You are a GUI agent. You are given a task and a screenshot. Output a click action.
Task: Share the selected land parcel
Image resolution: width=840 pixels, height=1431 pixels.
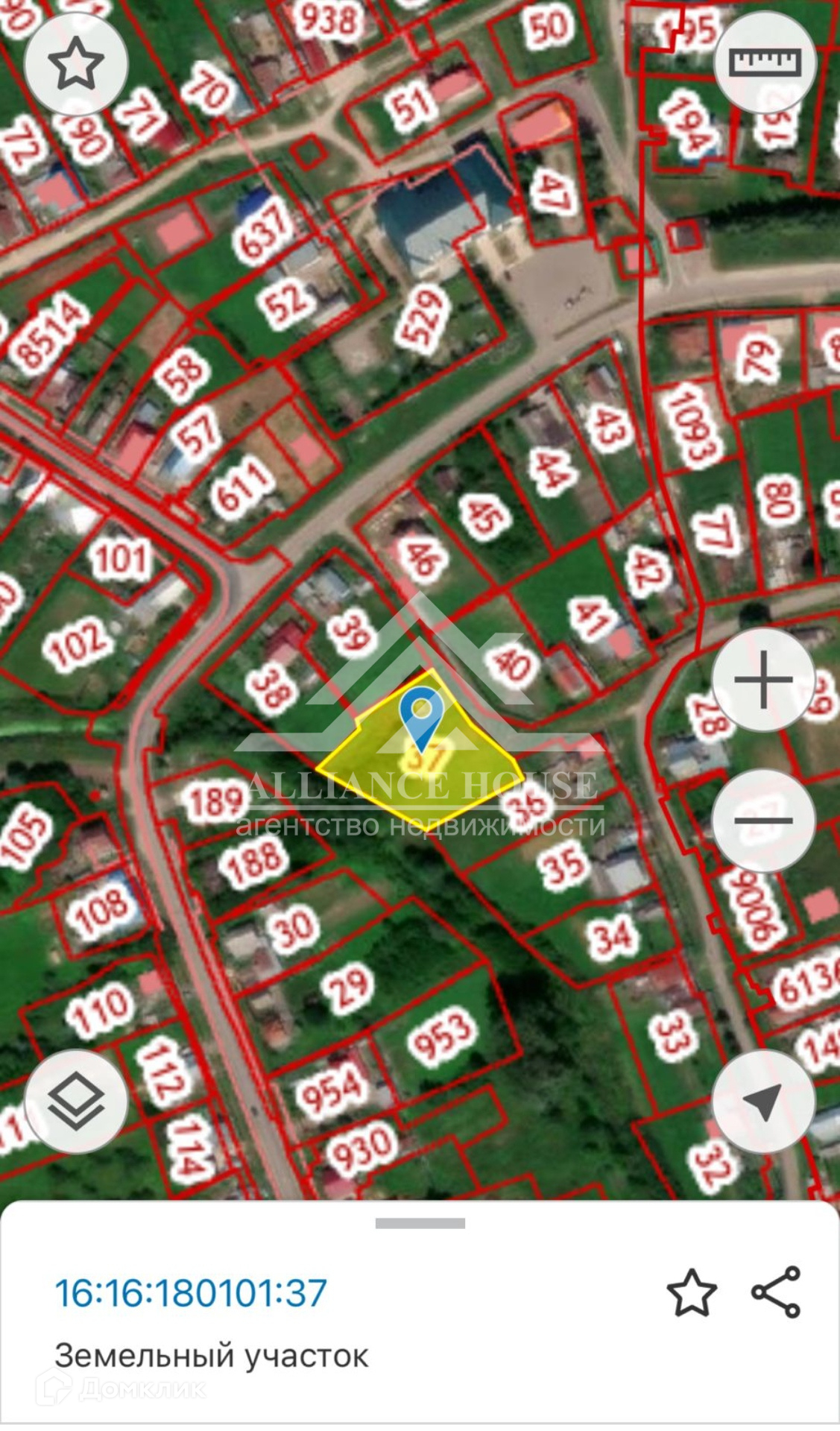pos(776,1292)
